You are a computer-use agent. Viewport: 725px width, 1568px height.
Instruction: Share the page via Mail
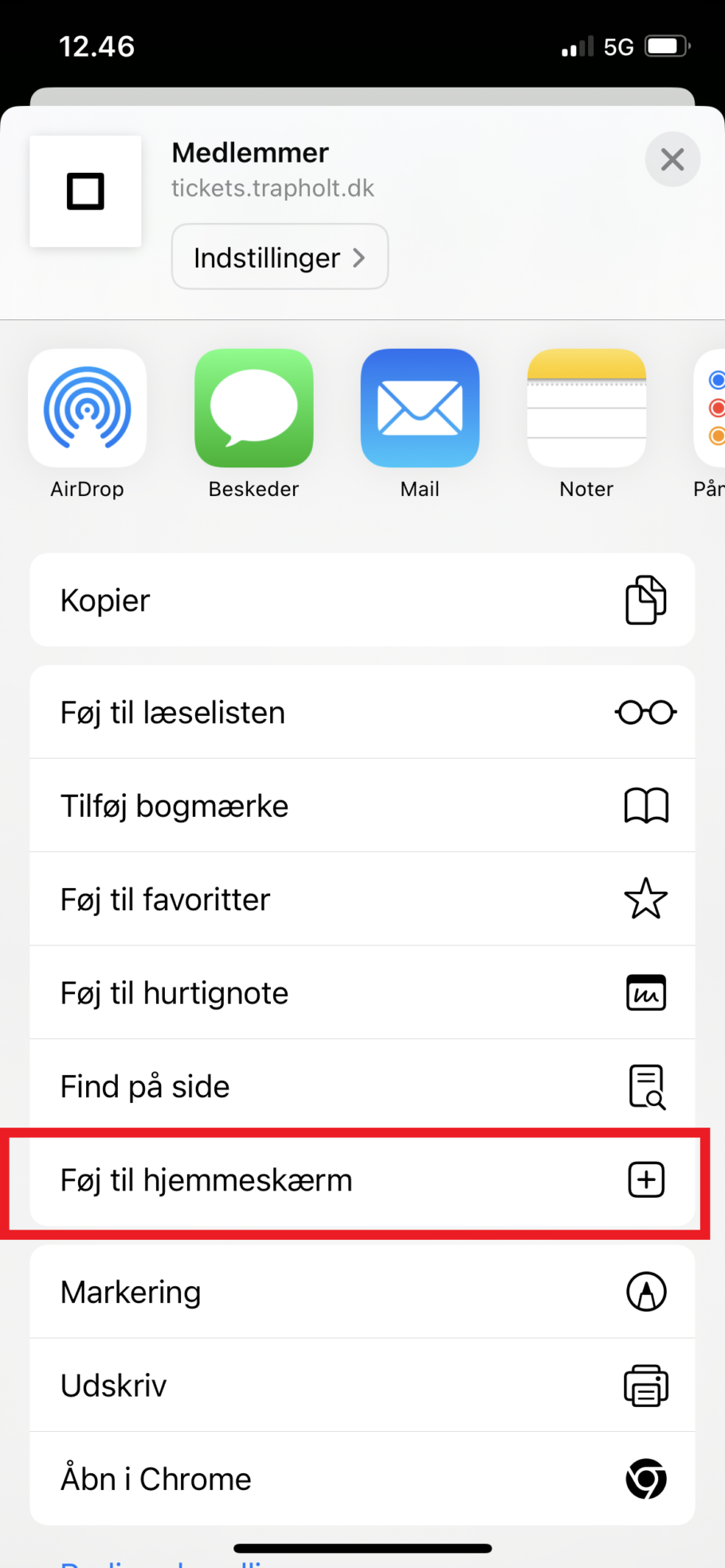(420, 409)
